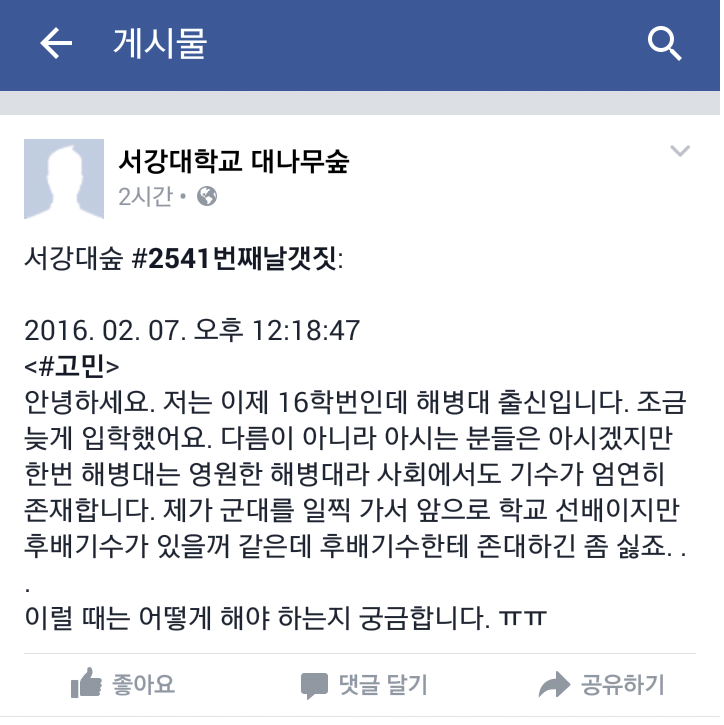
Task: Like this post with 좋아요
Action: [x=124, y=685]
